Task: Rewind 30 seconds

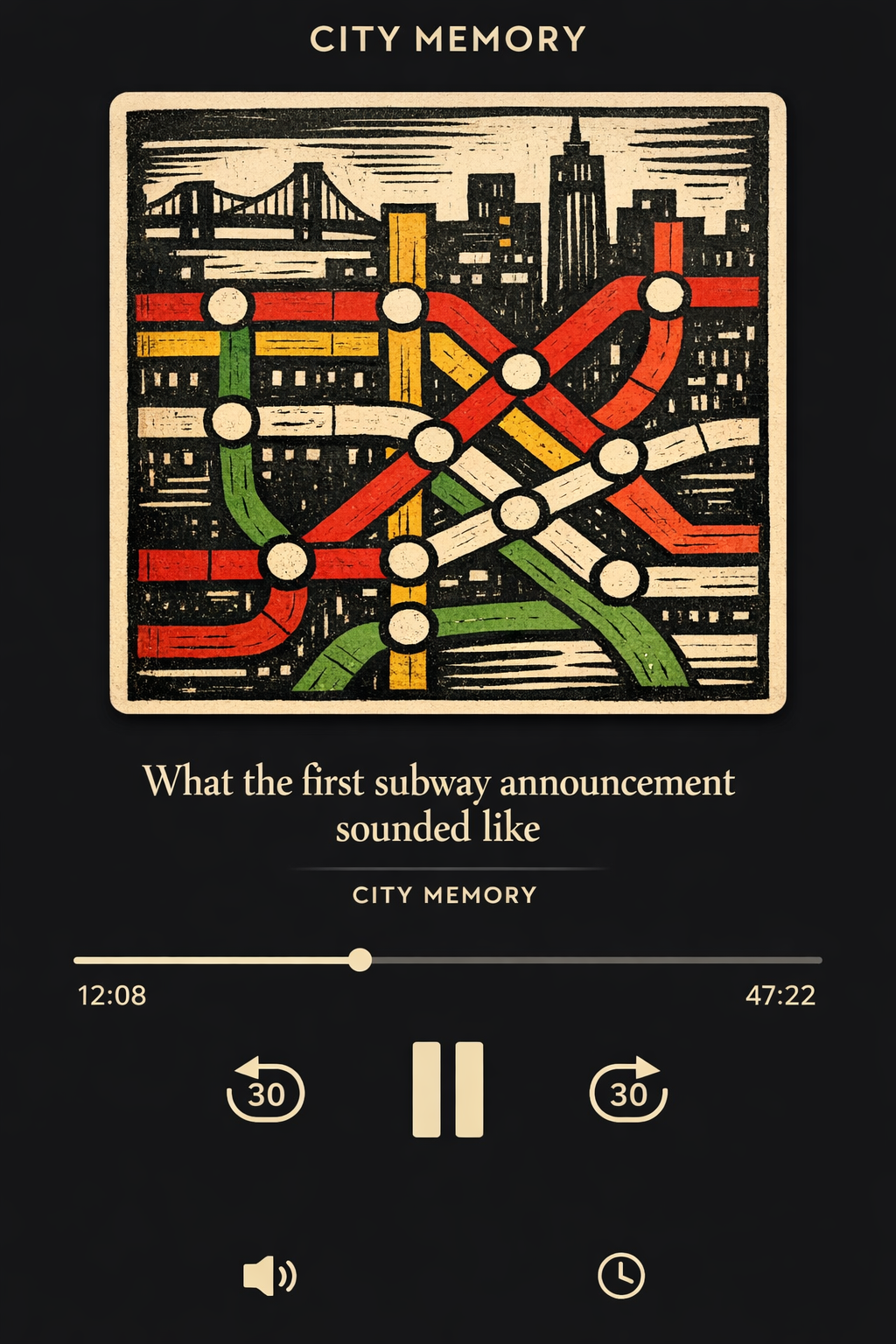Action: [x=265, y=1091]
